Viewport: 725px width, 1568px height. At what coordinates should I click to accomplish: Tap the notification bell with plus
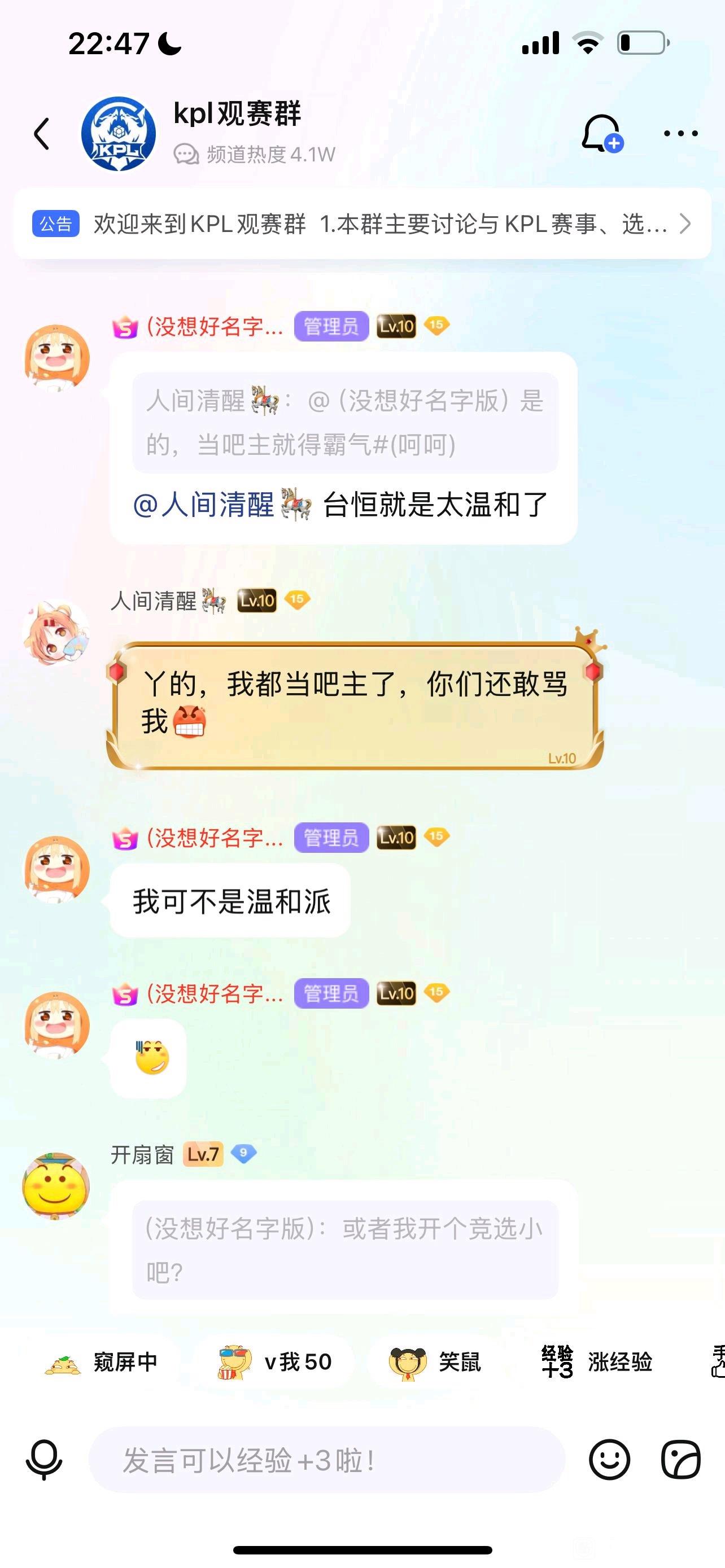[x=601, y=133]
